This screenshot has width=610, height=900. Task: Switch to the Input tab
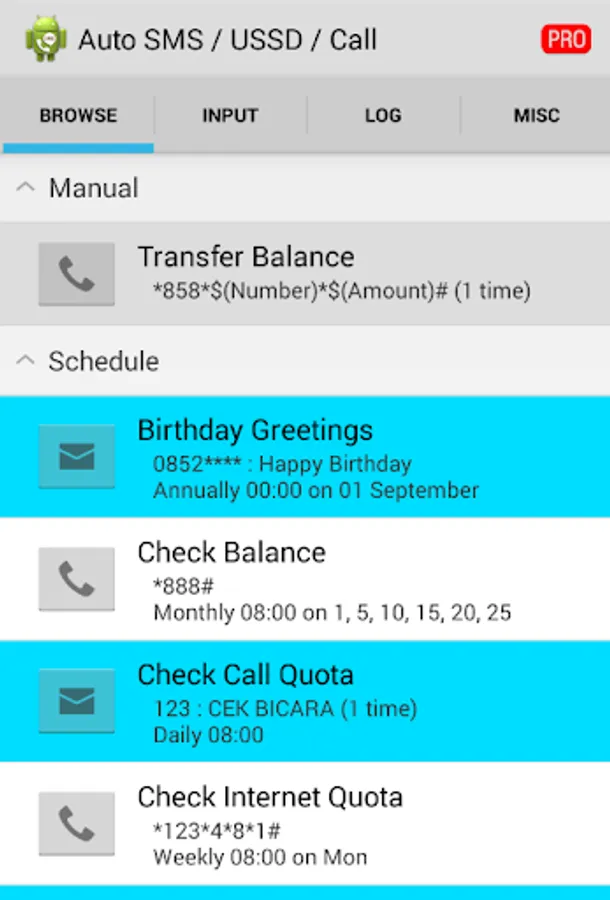(230, 116)
